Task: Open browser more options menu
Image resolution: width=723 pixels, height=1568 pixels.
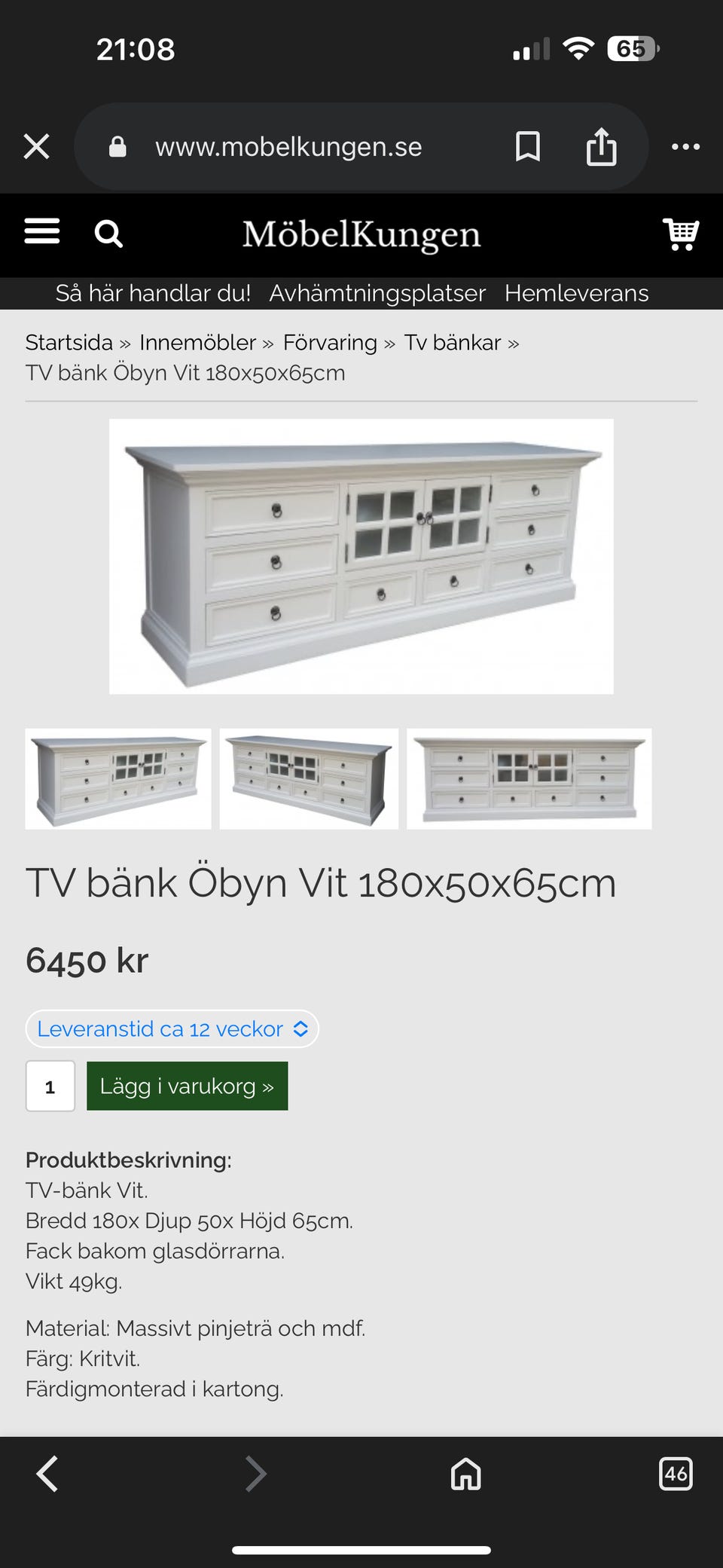Action: coord(684,146)
